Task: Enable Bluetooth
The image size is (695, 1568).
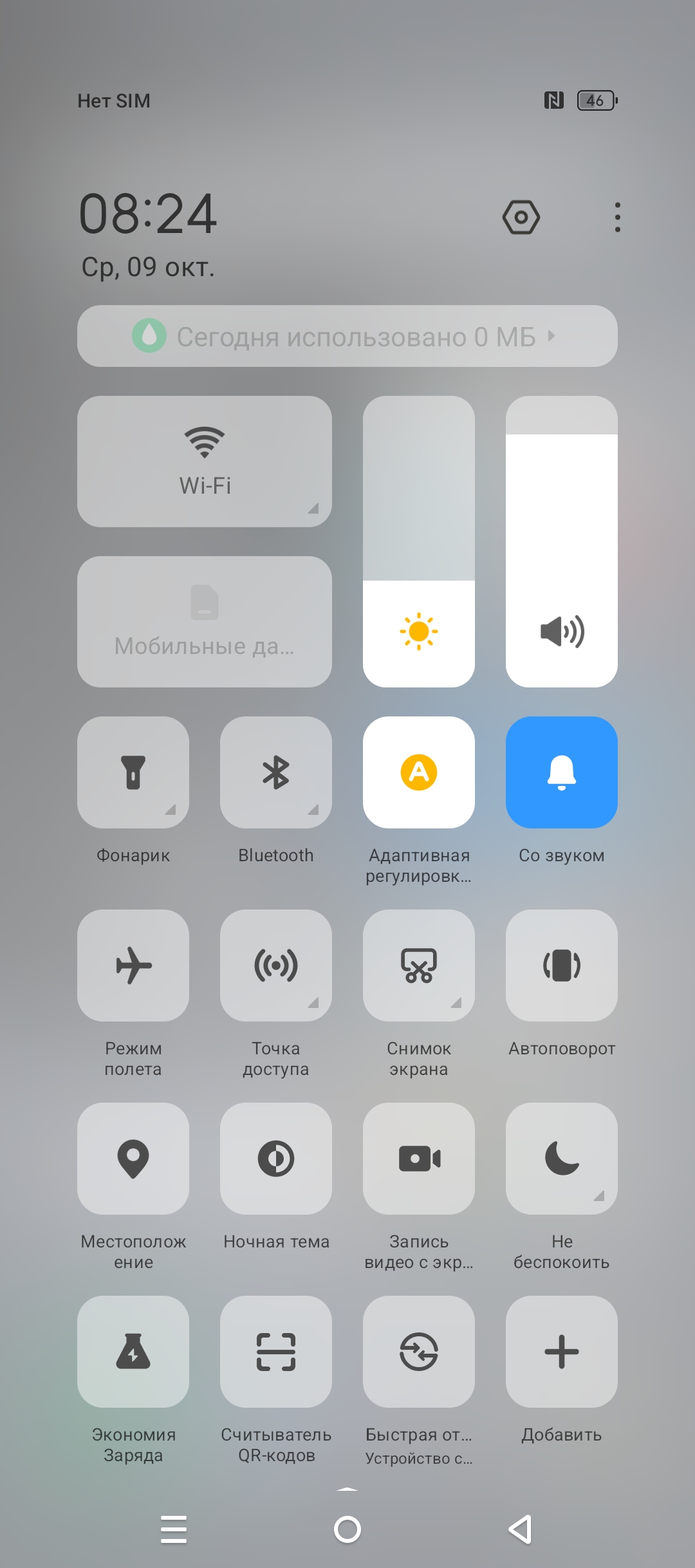Action: click(276, 772)
